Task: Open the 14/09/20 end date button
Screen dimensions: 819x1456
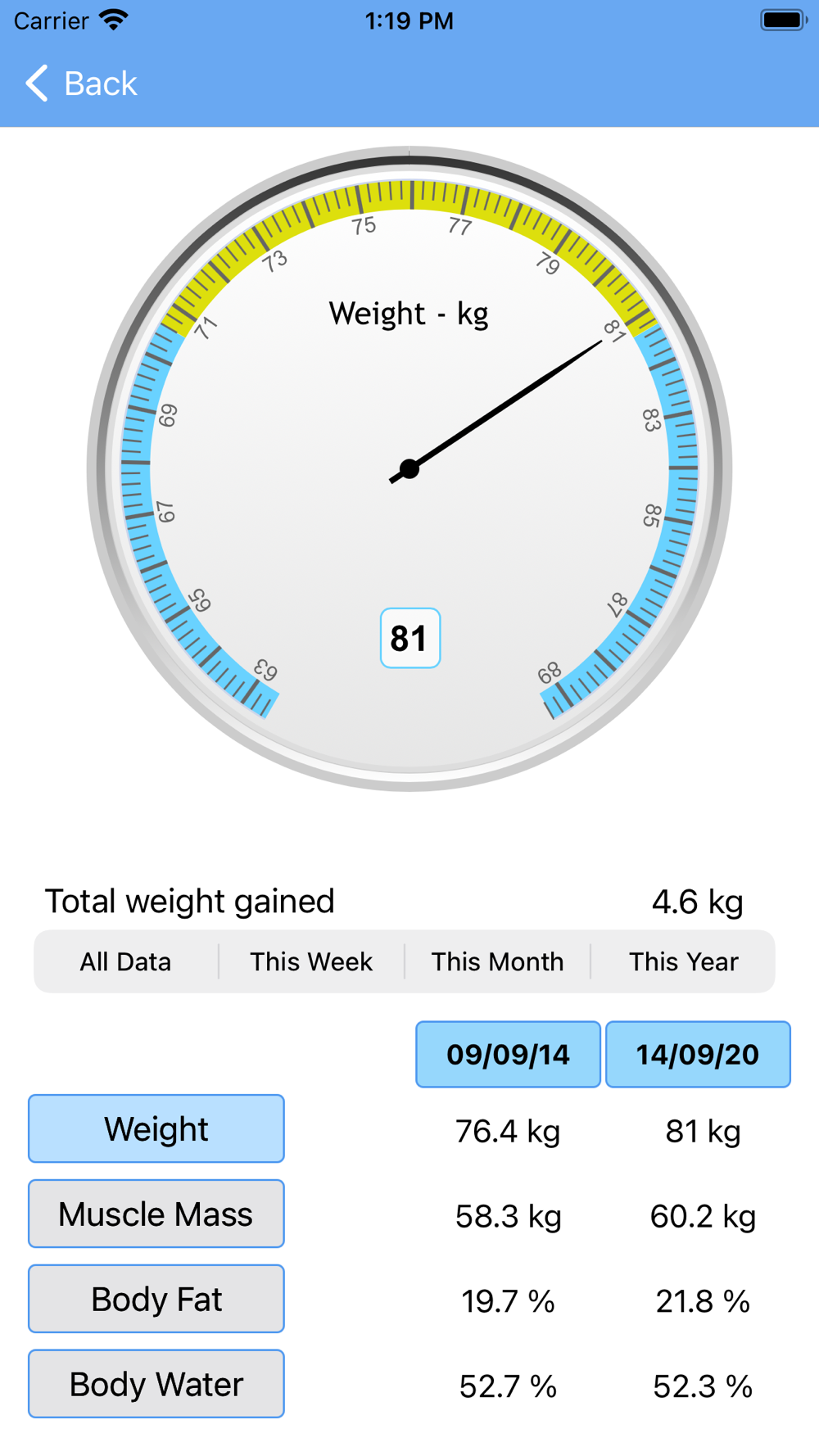Action: tap(698, 1054)
